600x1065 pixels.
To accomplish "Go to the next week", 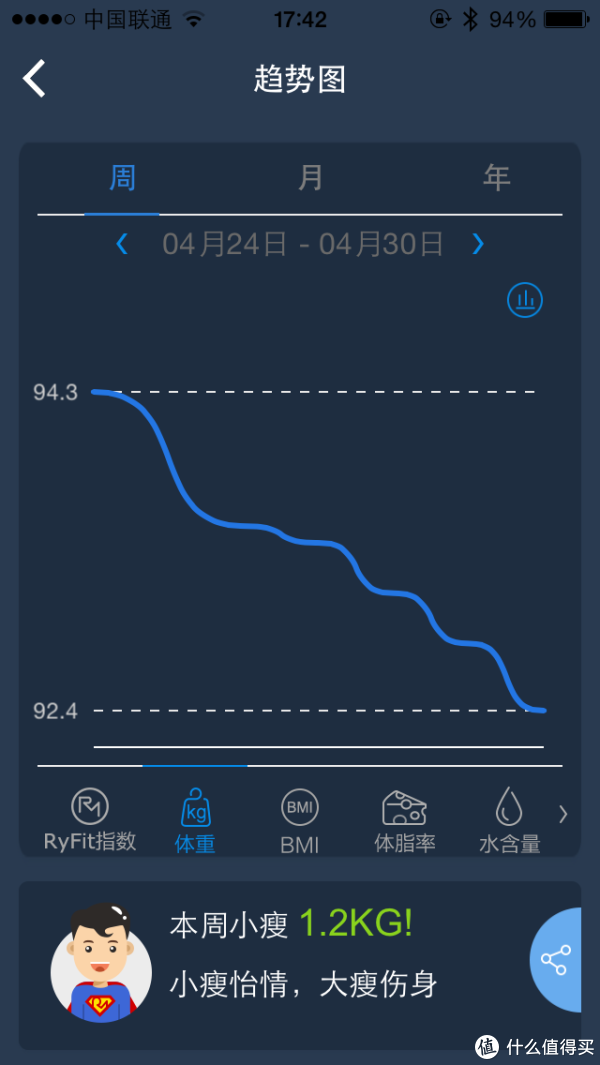I will (x=478, y=243).
